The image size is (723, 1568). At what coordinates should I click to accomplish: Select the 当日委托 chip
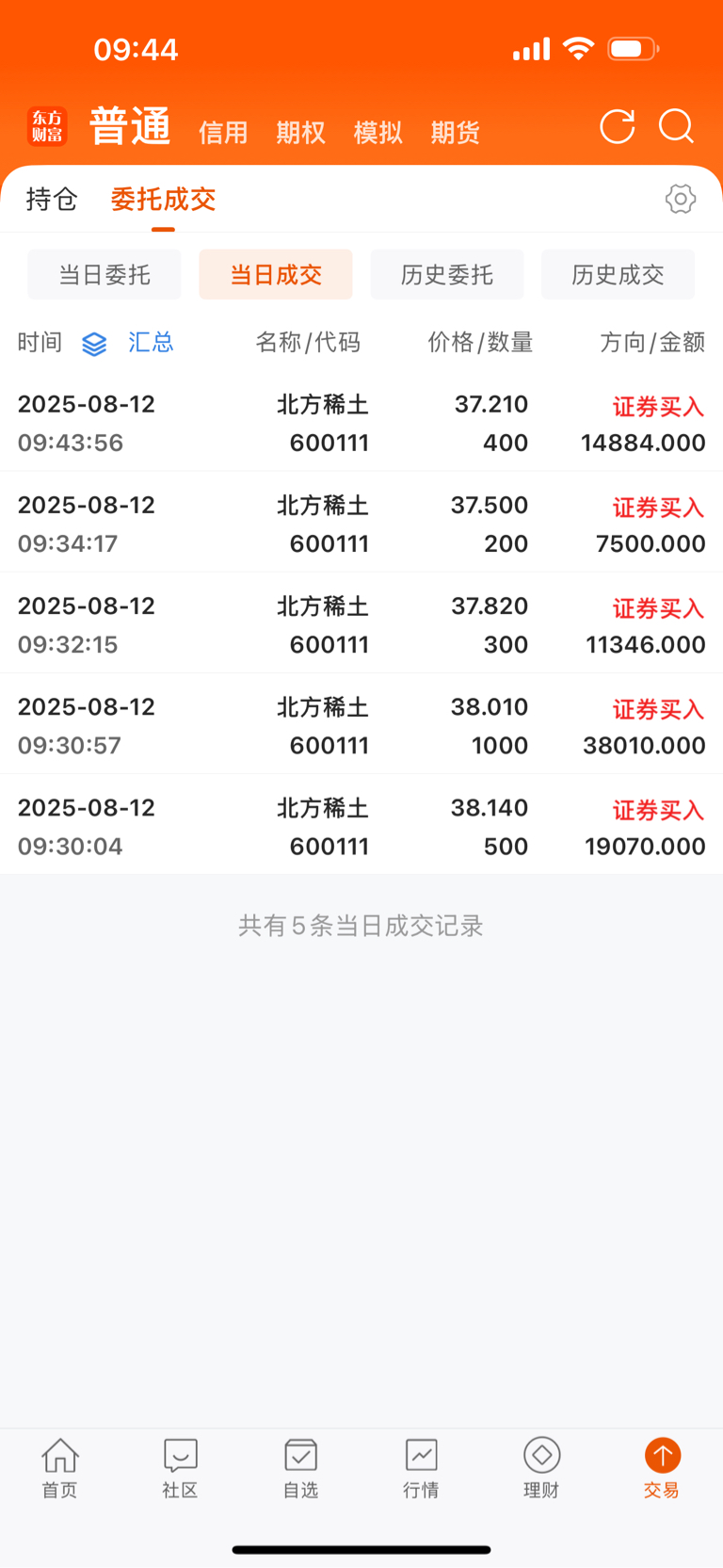(104, 275)
